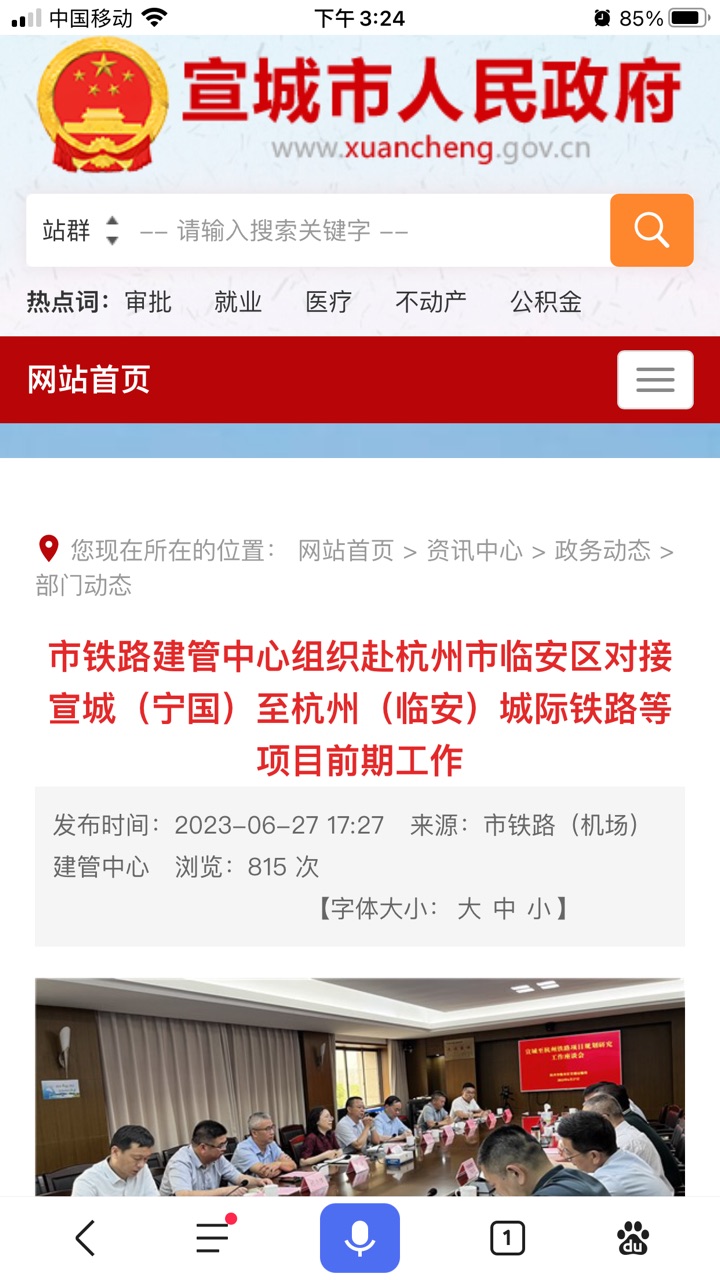Set font size to 大

pos(469,908)
